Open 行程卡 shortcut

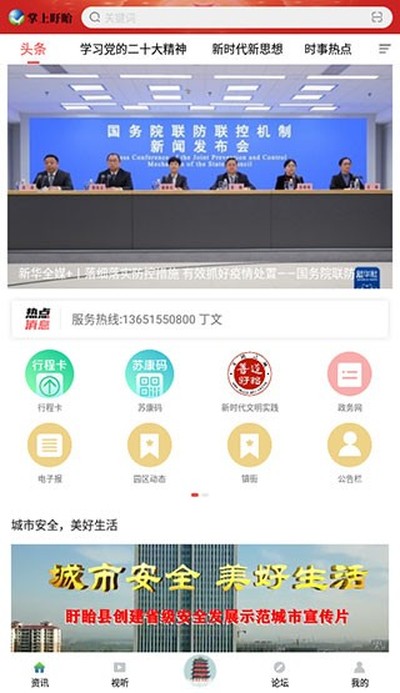(50, 381)
